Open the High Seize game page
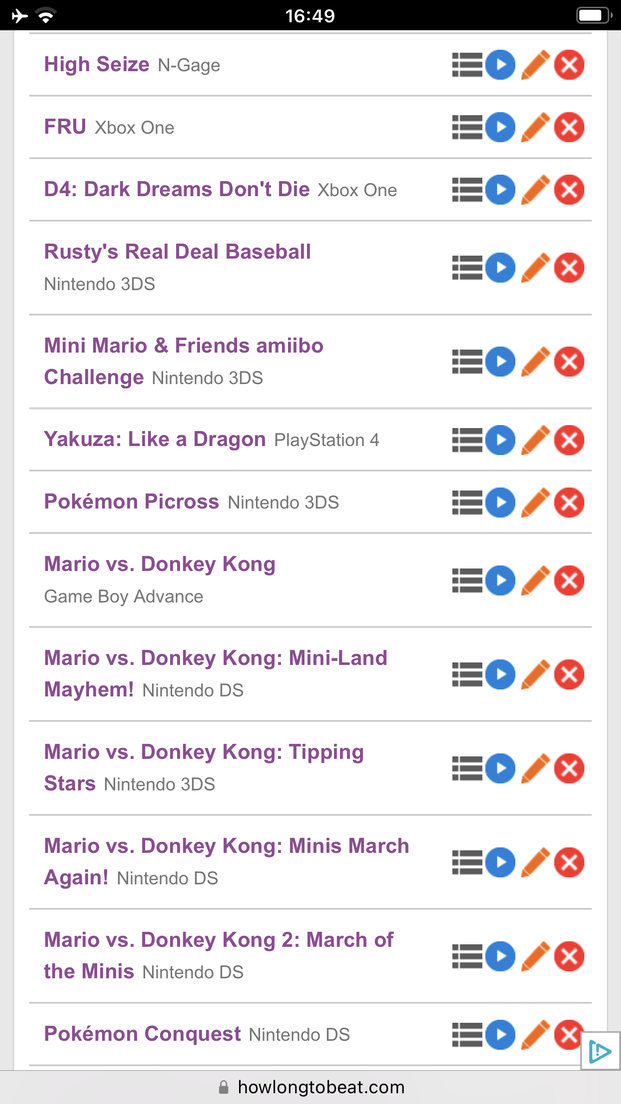The height and width of the screenshot is (1104, 621). tap(96, 65)
